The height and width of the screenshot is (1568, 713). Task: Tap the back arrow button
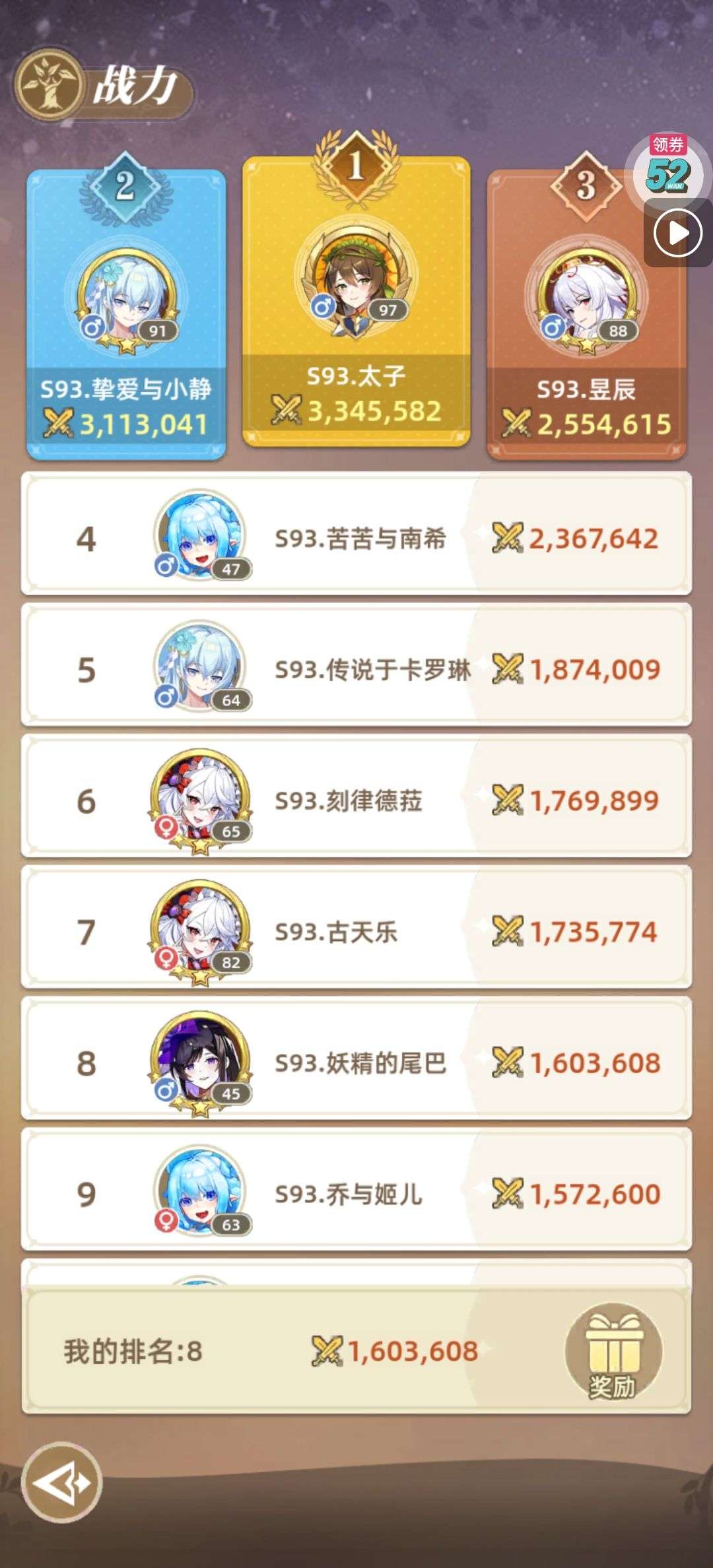pos(61,1482)
